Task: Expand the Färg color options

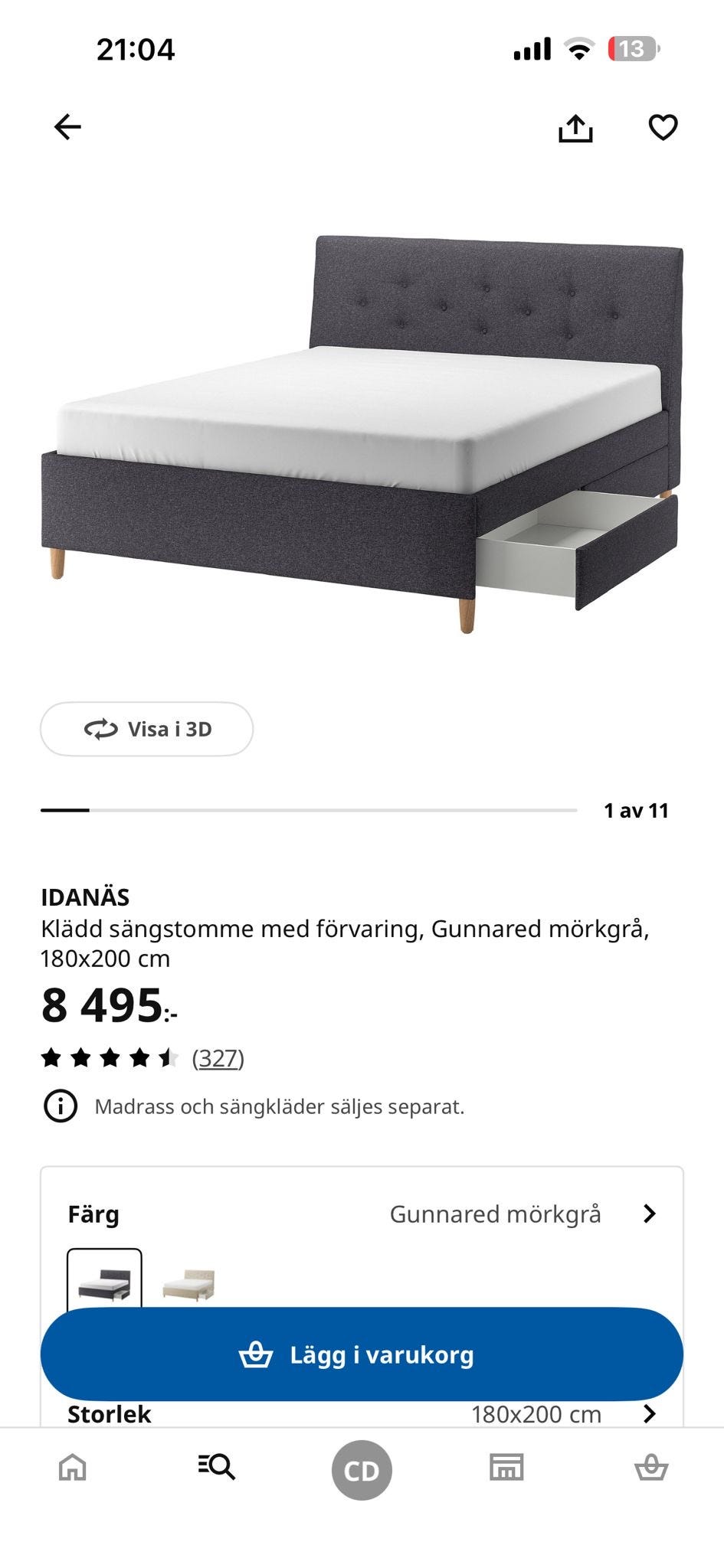Action: click(649, 1214)
